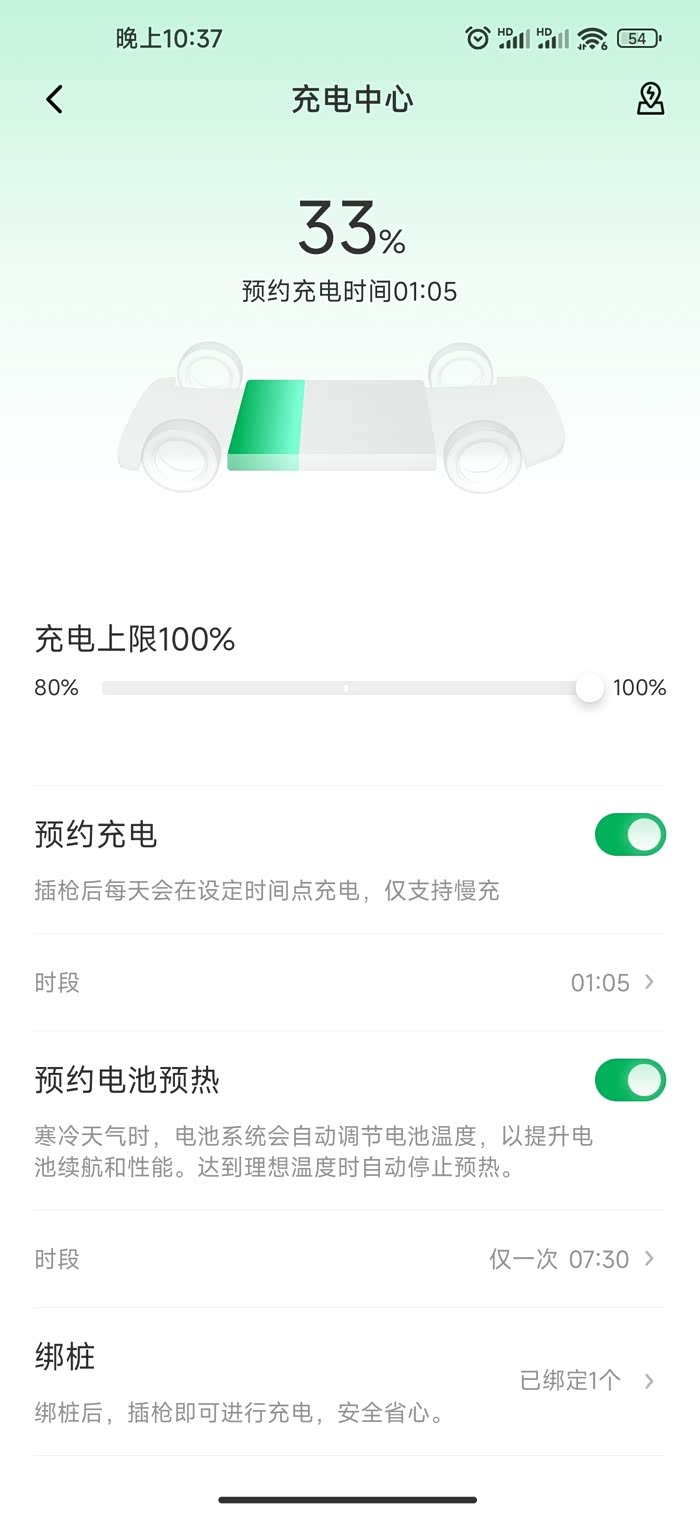
Task: Tap the 充电上限 slider handle
Action: click(590, 688)
